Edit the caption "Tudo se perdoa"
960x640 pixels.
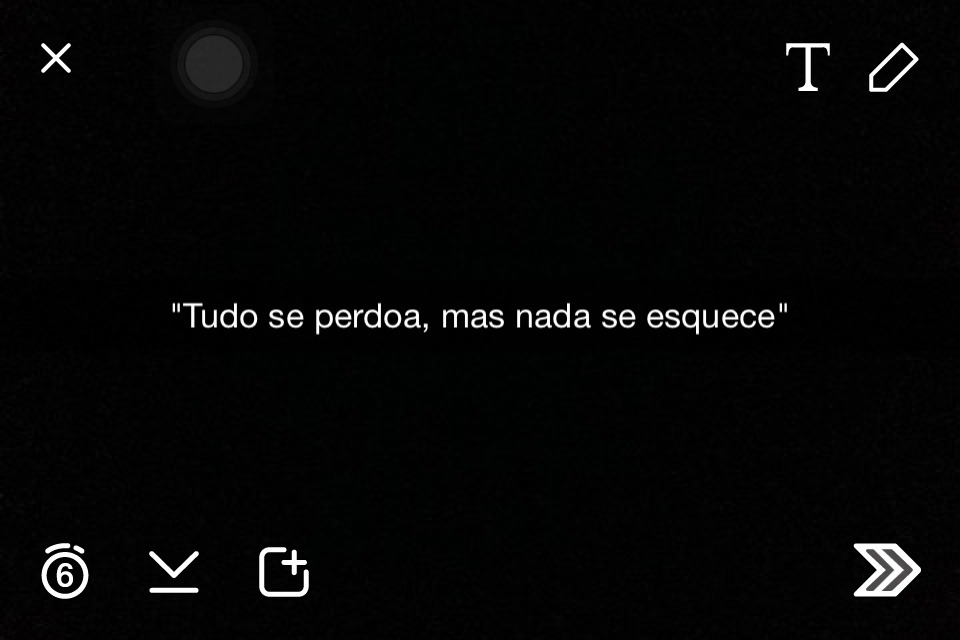(x=480, y=318)
